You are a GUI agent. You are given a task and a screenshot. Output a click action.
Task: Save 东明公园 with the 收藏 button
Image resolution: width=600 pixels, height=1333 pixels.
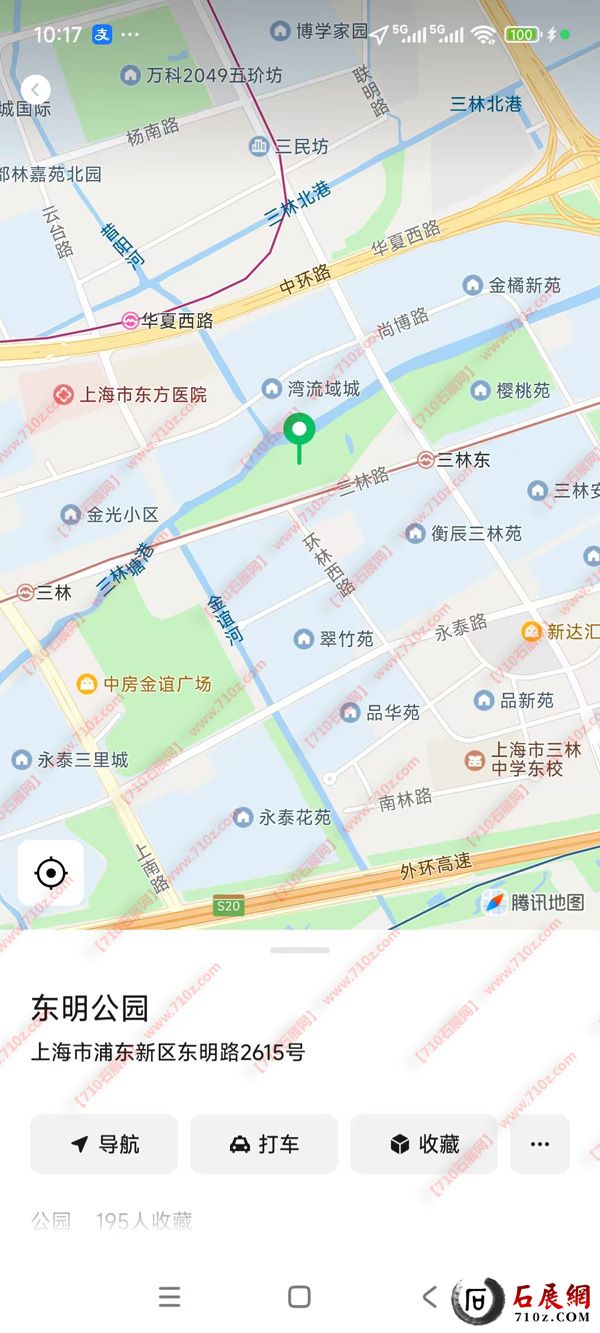(x=424, y=1144)
